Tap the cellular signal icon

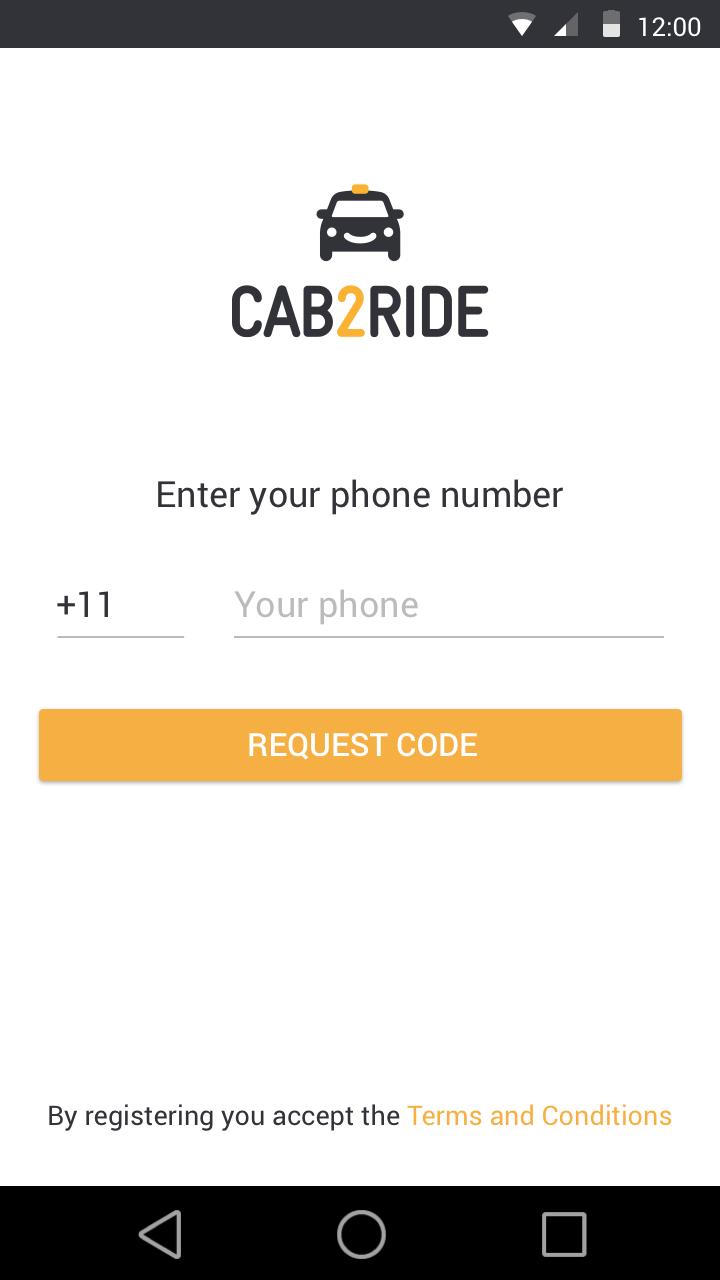[565, 25]
